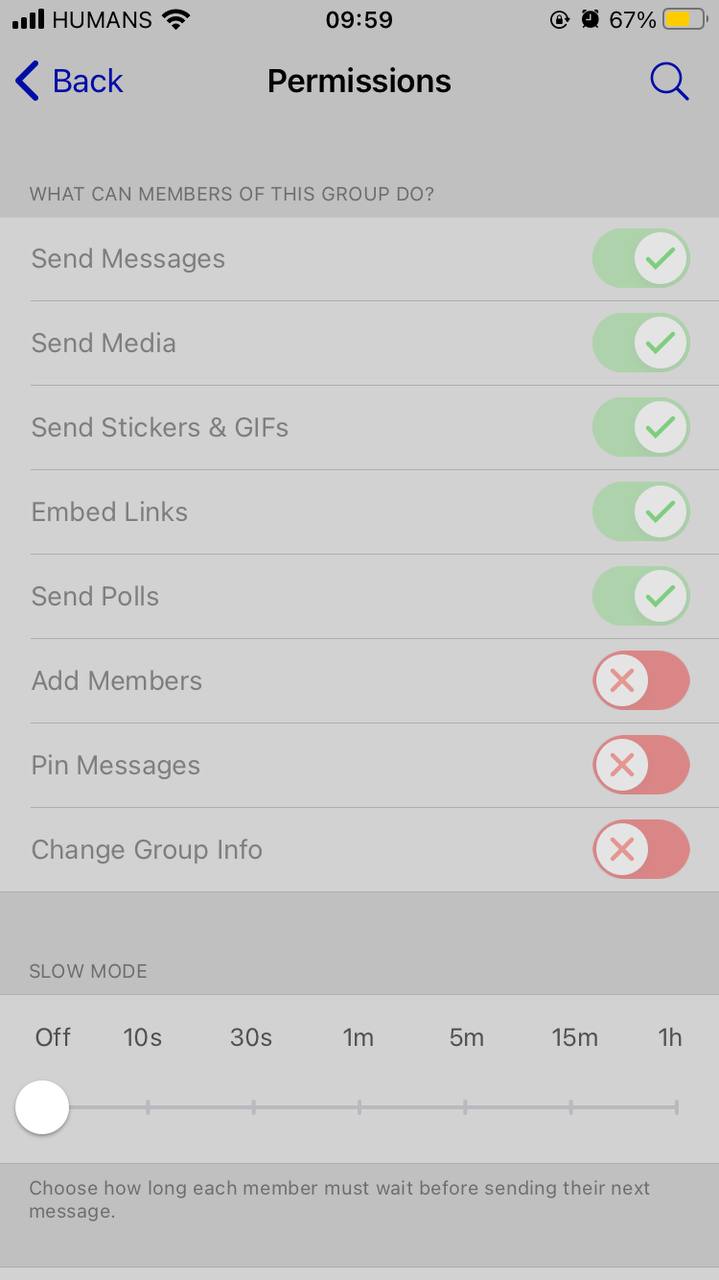The height and width of the screenshot is (1280, 719).
Task: Enable the Add Members permission
Action: coord(640,681)
